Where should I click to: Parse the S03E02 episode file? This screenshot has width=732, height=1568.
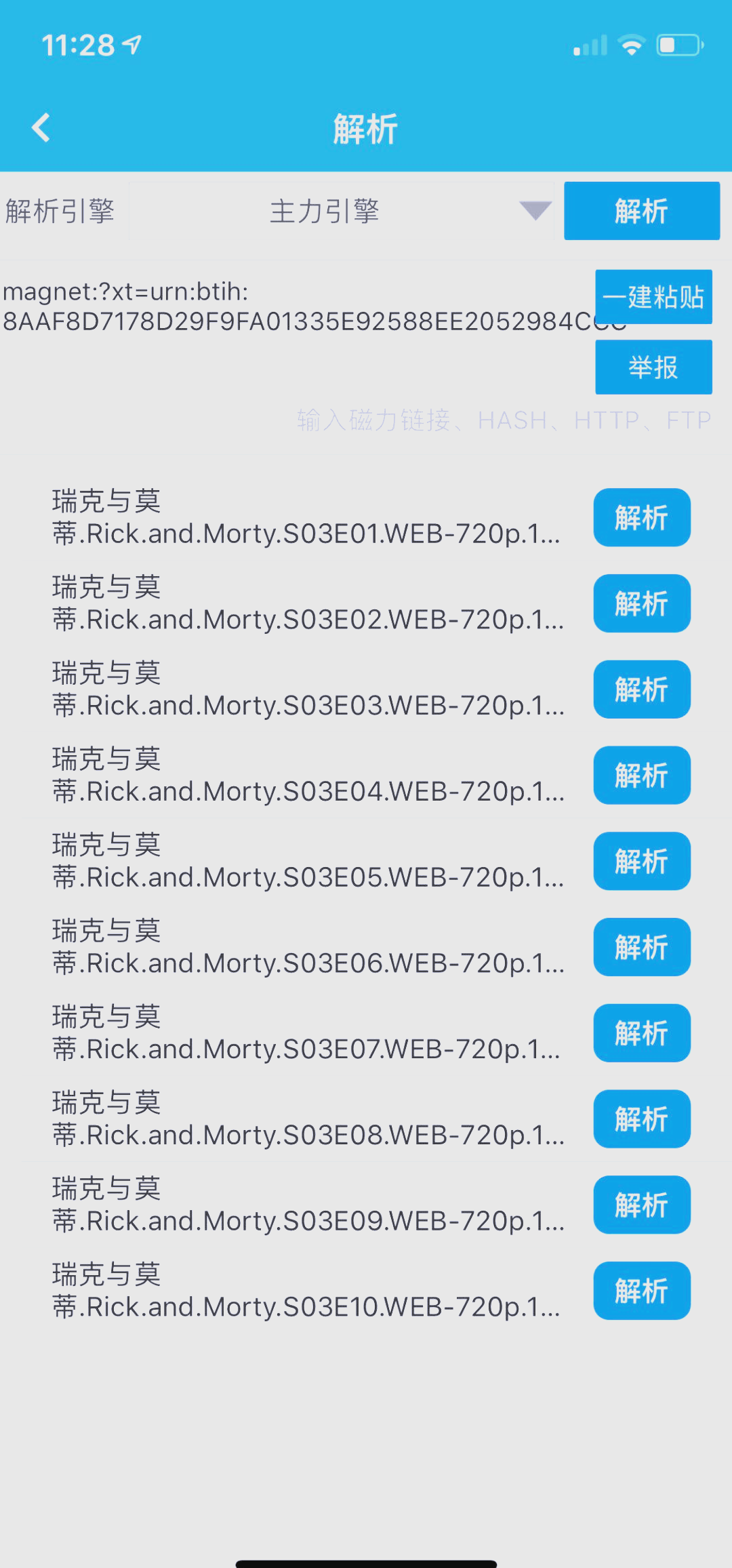pos(642,603)
